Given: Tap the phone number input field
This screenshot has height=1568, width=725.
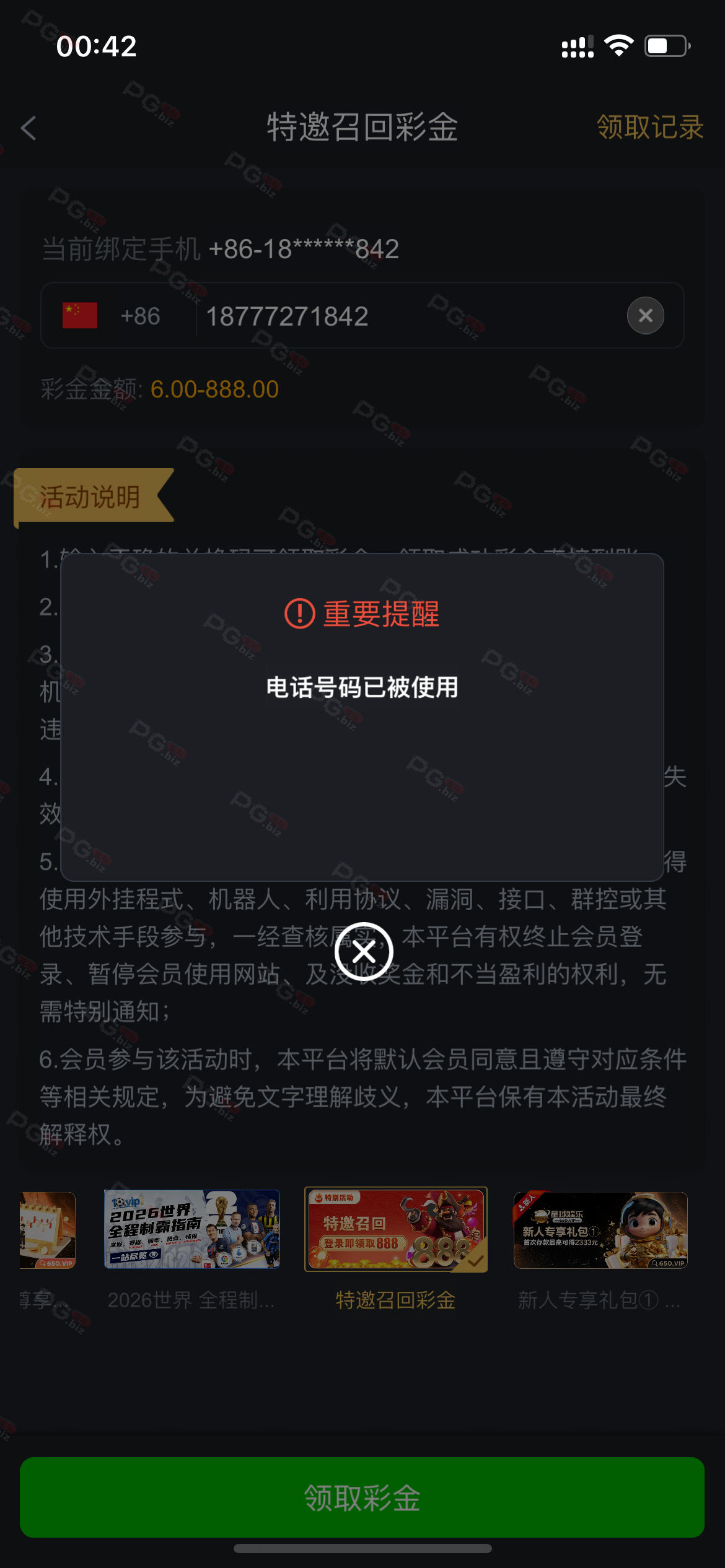Looking at the screenshot, I should [403, 316].
